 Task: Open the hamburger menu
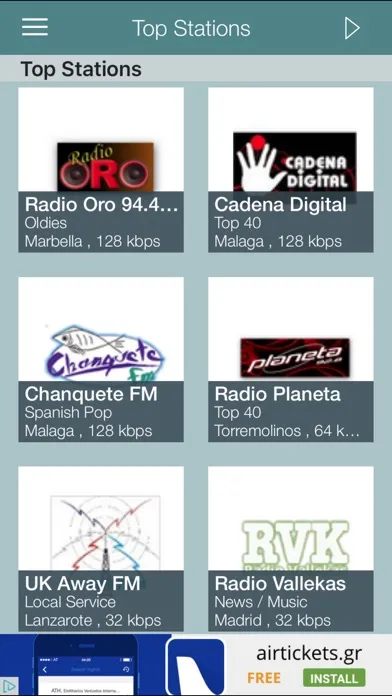[35, 28]
